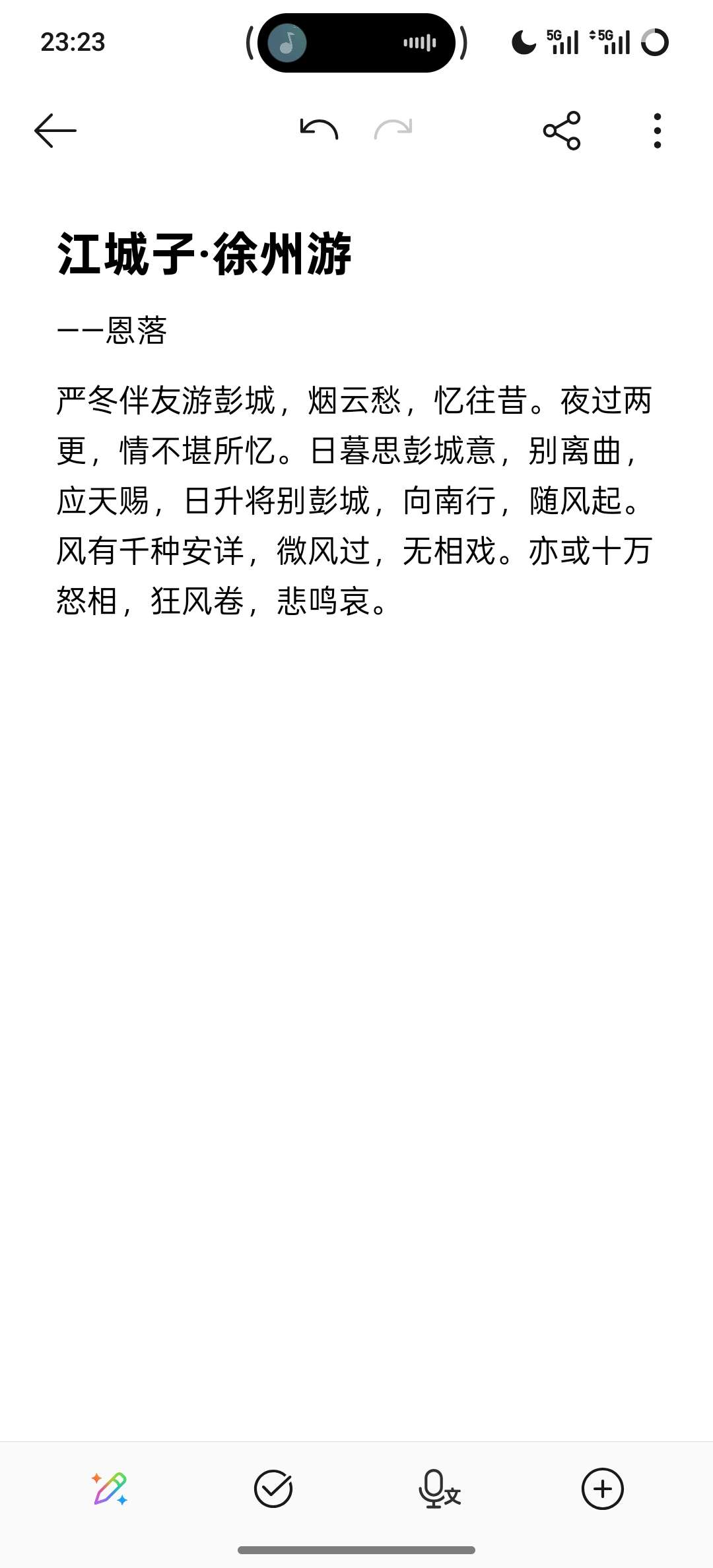Go back from the note editor
The image size is (713, 1568).
pyautogui.click(x=55, y=130)
